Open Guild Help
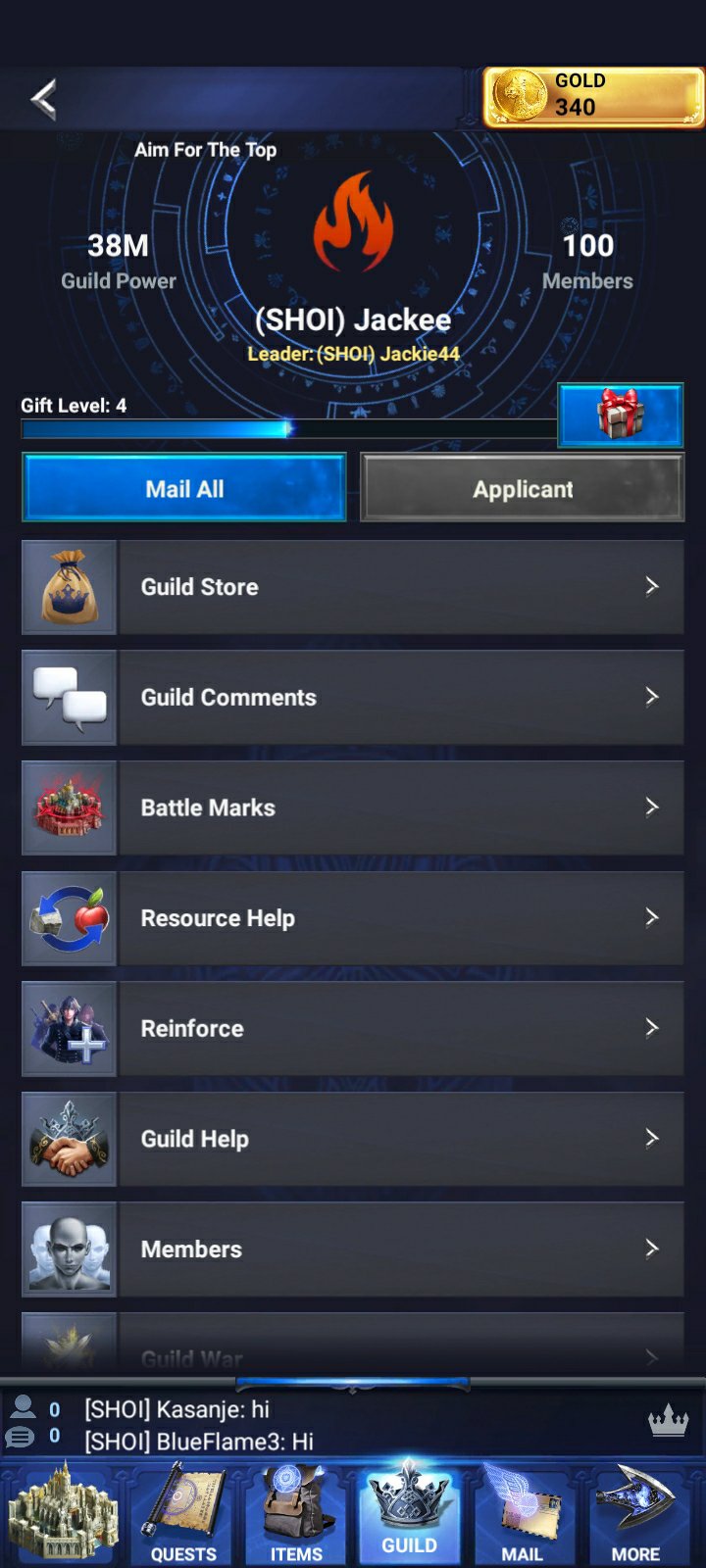This screenshot has height=1568, width=706. [353, 1139]
